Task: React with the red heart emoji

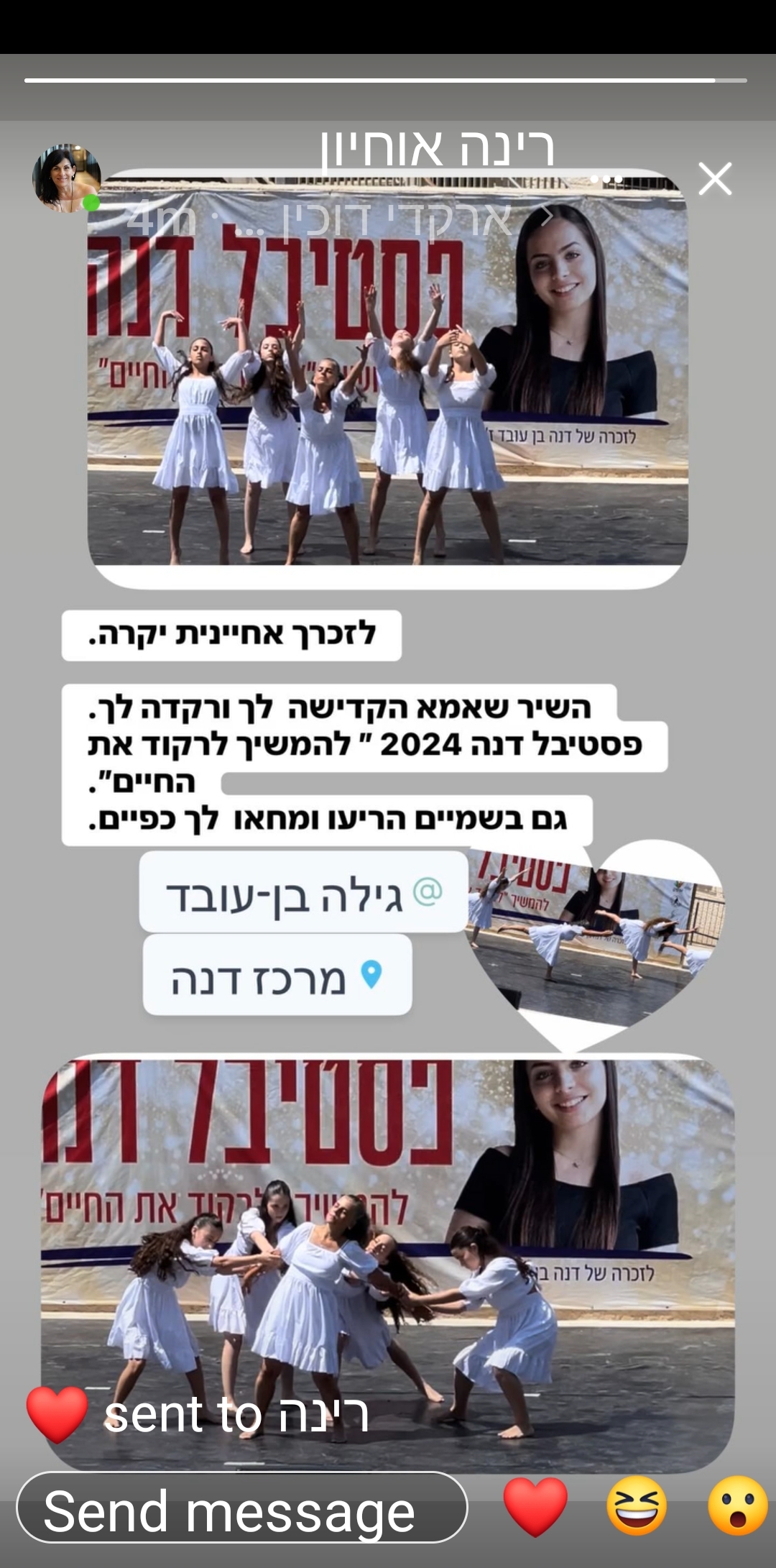Action: 535,1507
